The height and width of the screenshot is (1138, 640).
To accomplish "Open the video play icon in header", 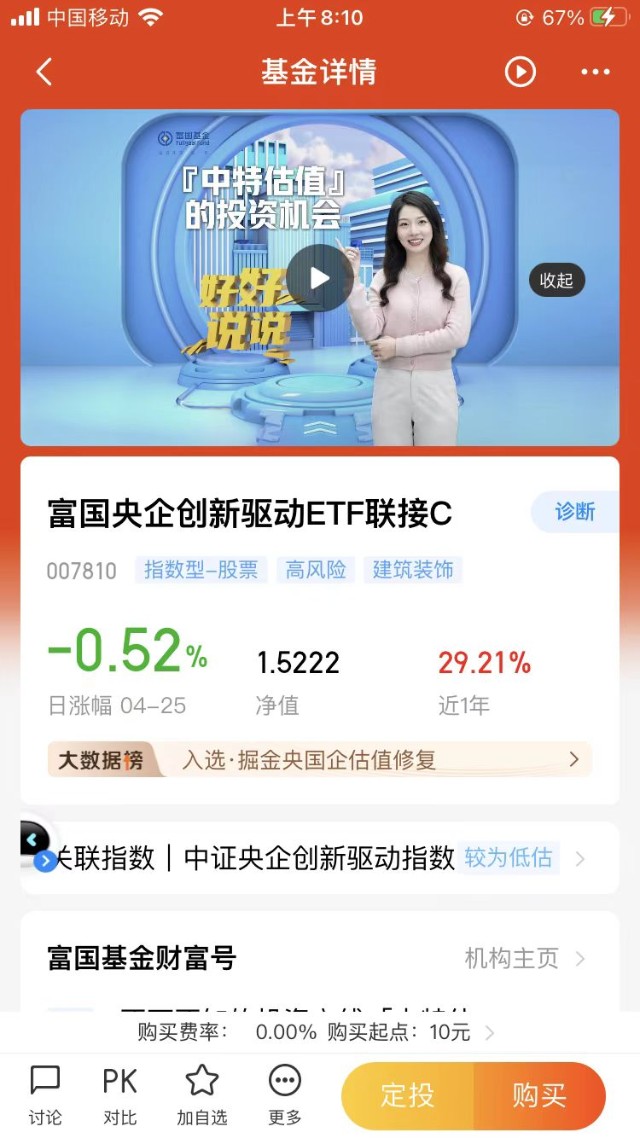I will coord(520,72).
